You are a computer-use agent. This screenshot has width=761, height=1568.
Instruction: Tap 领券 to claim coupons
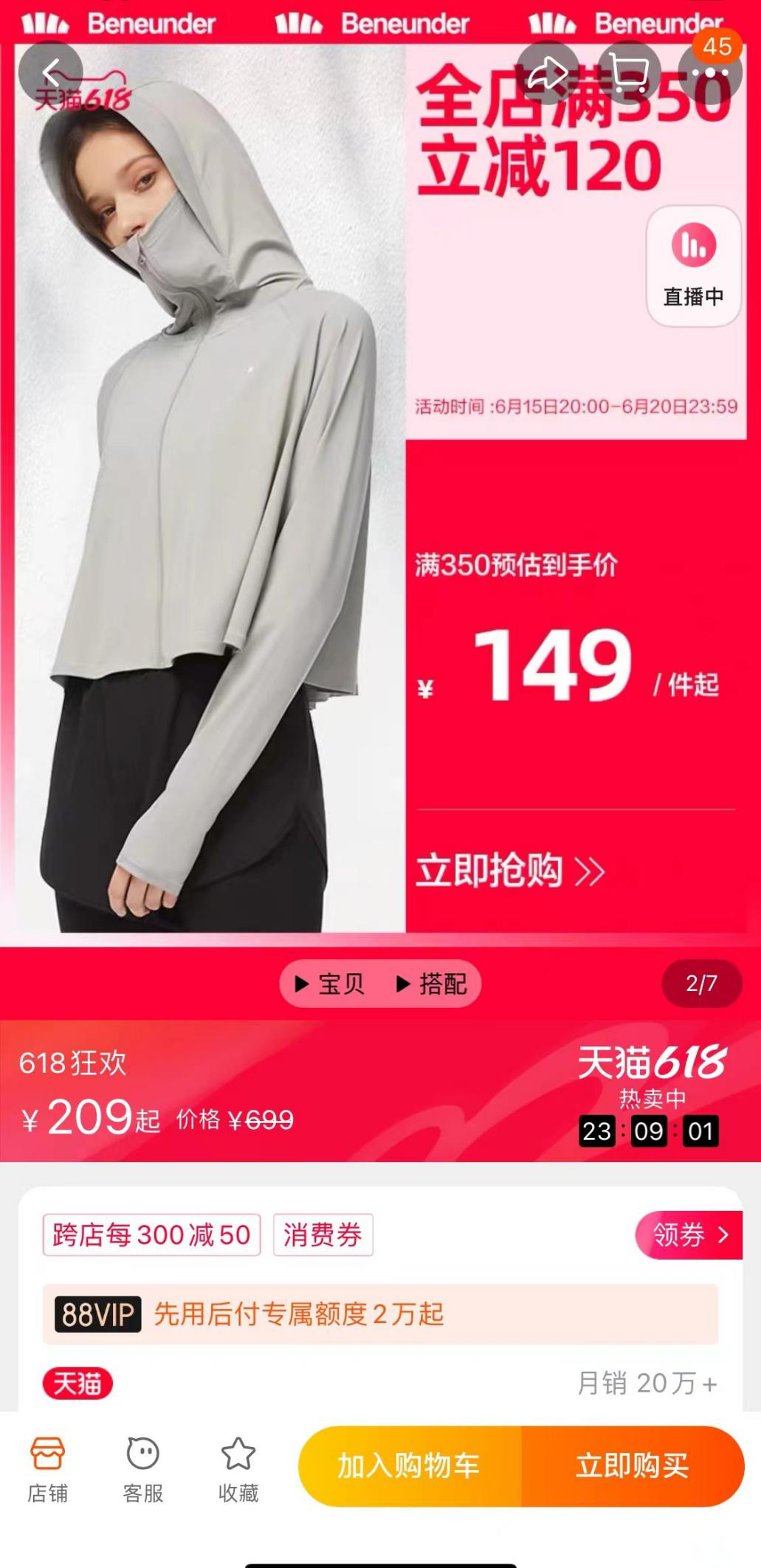(689, 1234)
